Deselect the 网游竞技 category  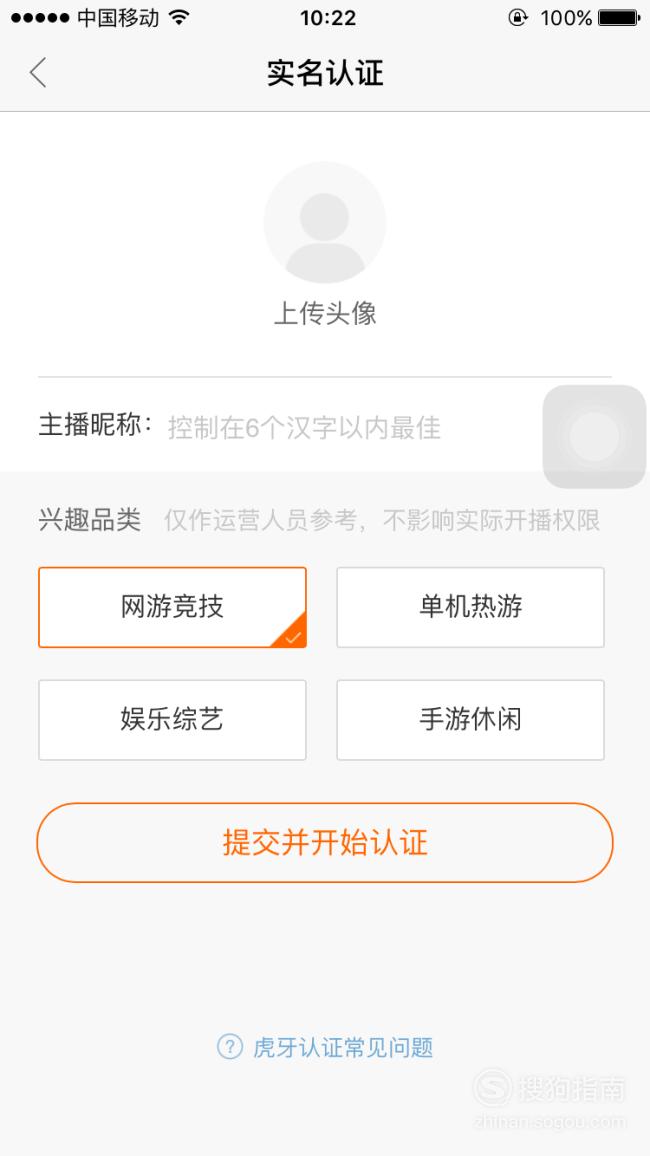coord(172,607)
